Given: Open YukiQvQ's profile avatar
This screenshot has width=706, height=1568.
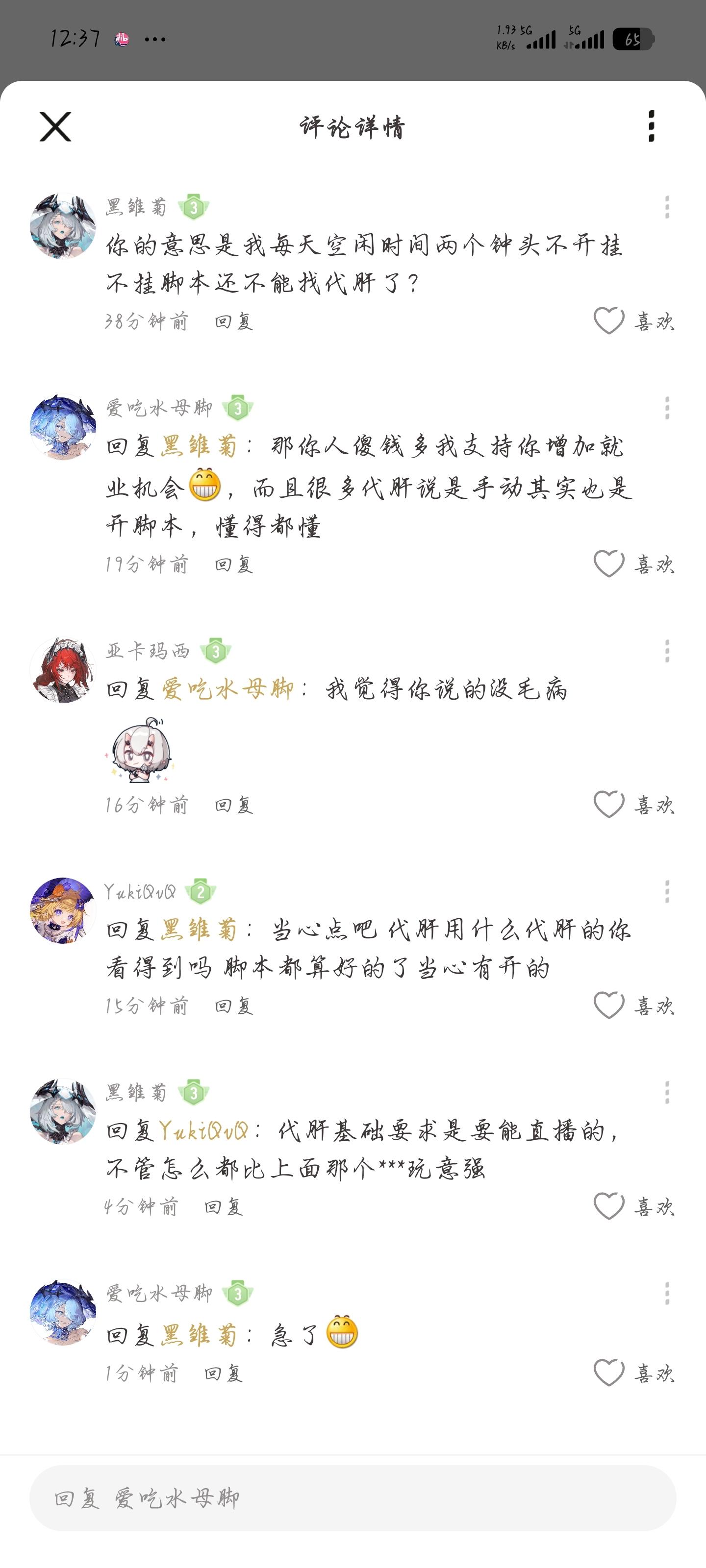Looking at the screenshot, I should (63, 910).
